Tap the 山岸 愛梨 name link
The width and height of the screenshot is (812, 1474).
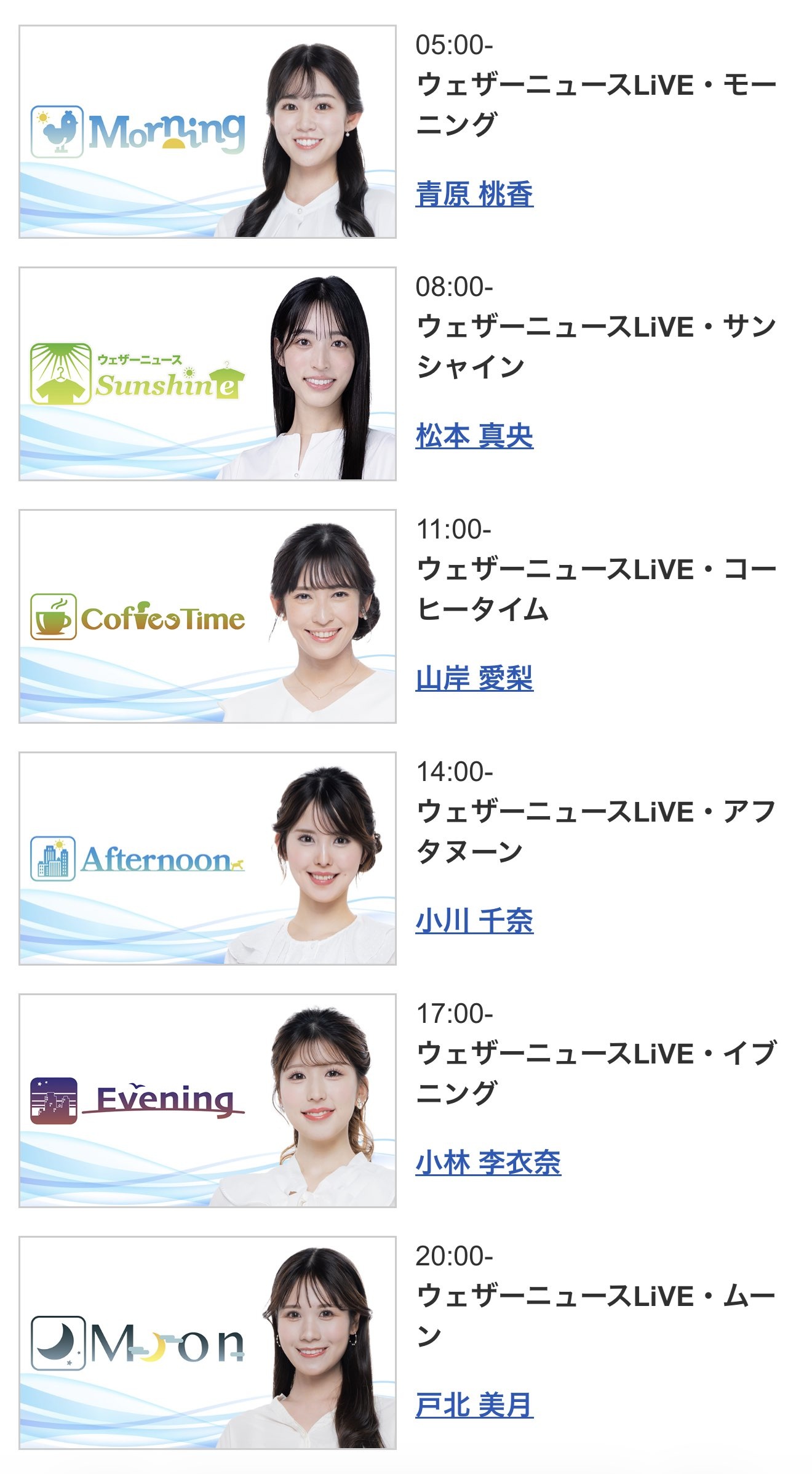click(474, 679)
